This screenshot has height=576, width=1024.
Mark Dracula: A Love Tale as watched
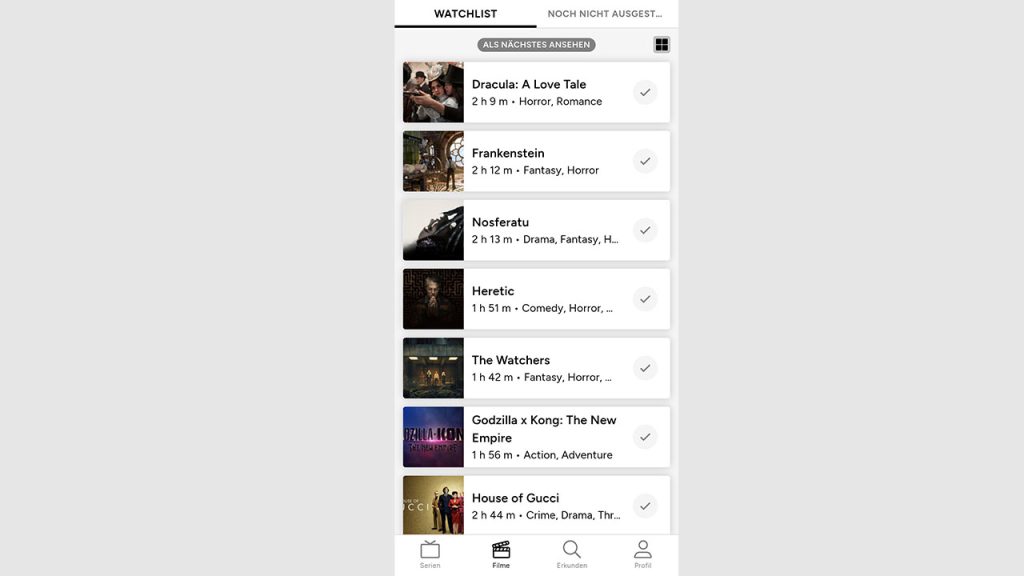tap(645, 92)
